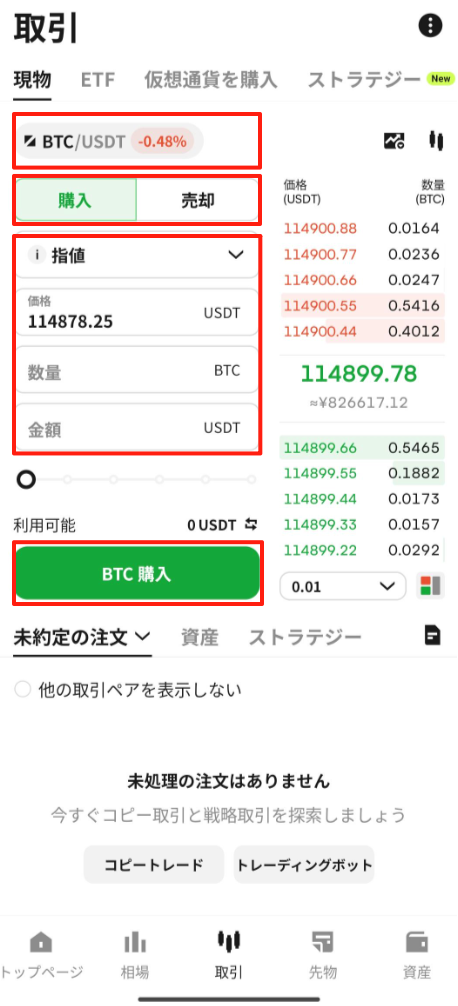Change the order book layout icon
Viewport: 458px width, 1006px height.
(x=430, y=586)
